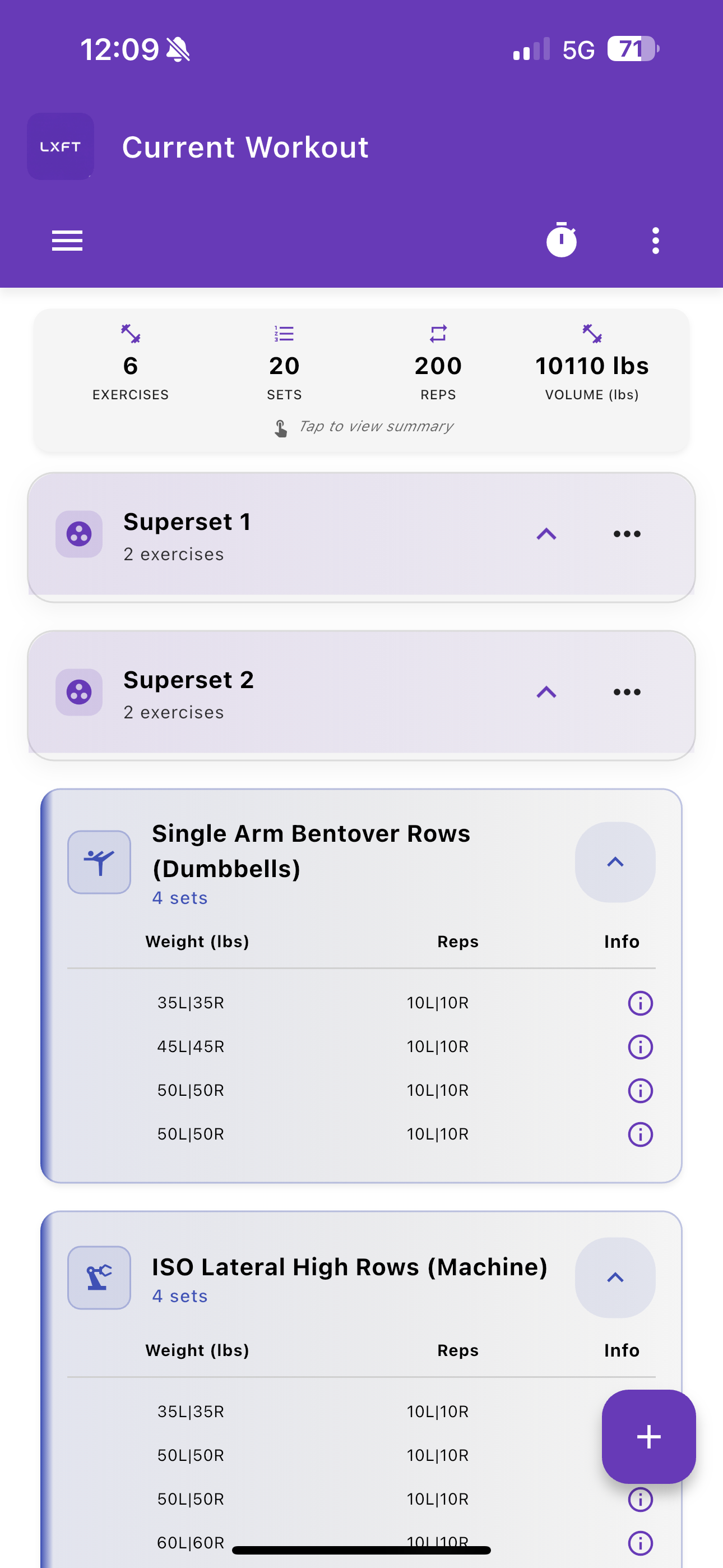Viewport: 723px width, 1568px height.
Task: Show info for the 35L|35R Bentover Rows set
Action: point(639,1003)
